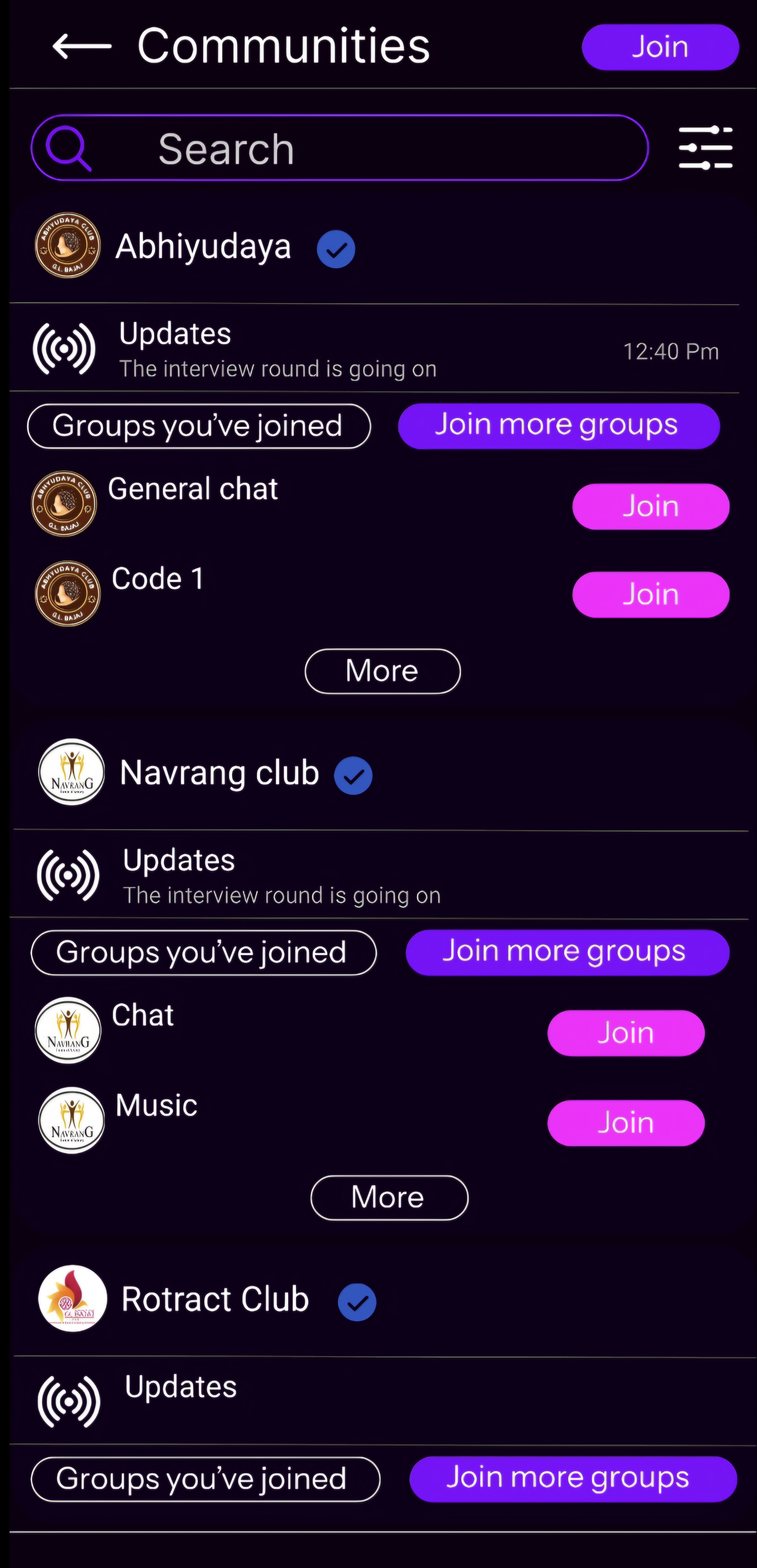Open Groups you've joined for Rotract Club
The height and width of the screenshot is (1568, 757).
click(206, 1478)
